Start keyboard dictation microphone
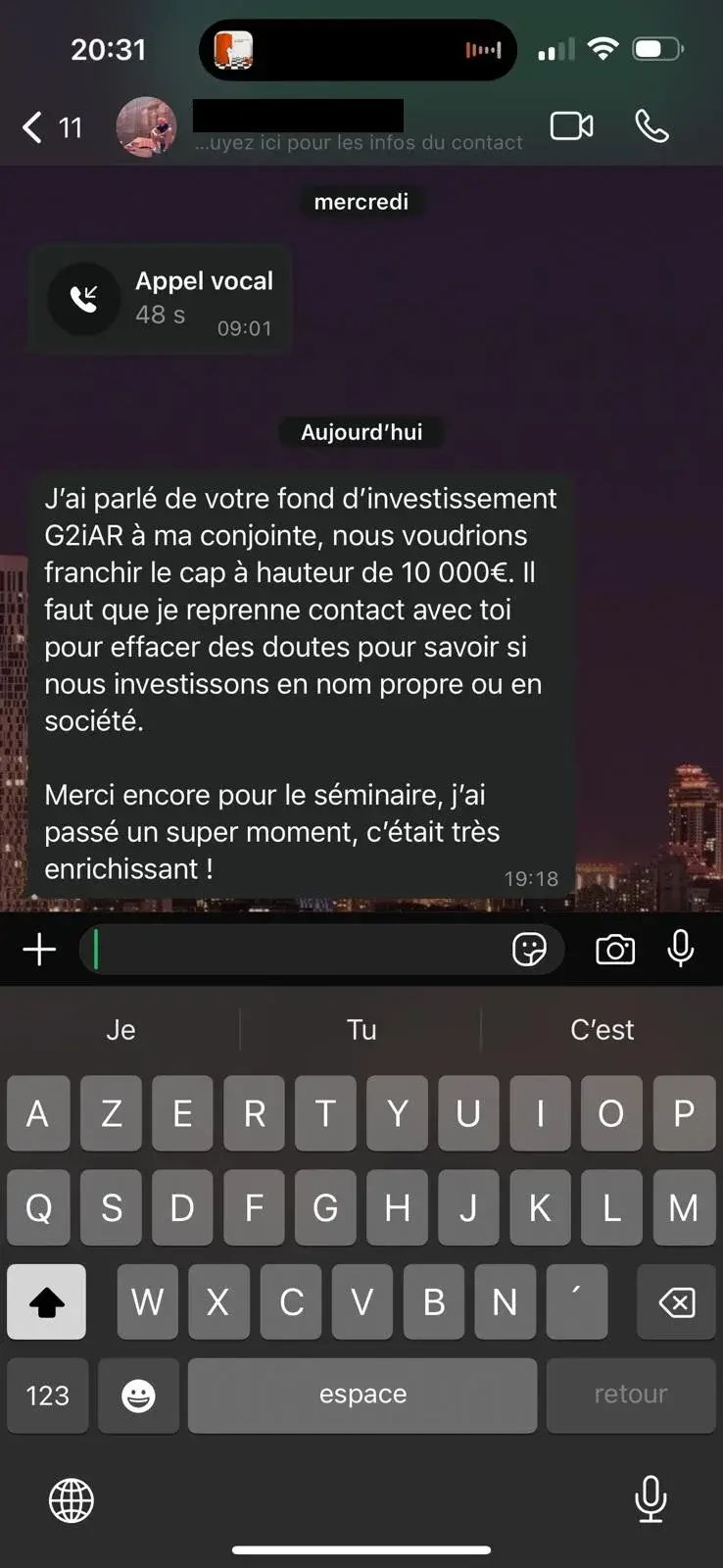Viewport: 723px width, 1568px height. [x=651, y=1497]
